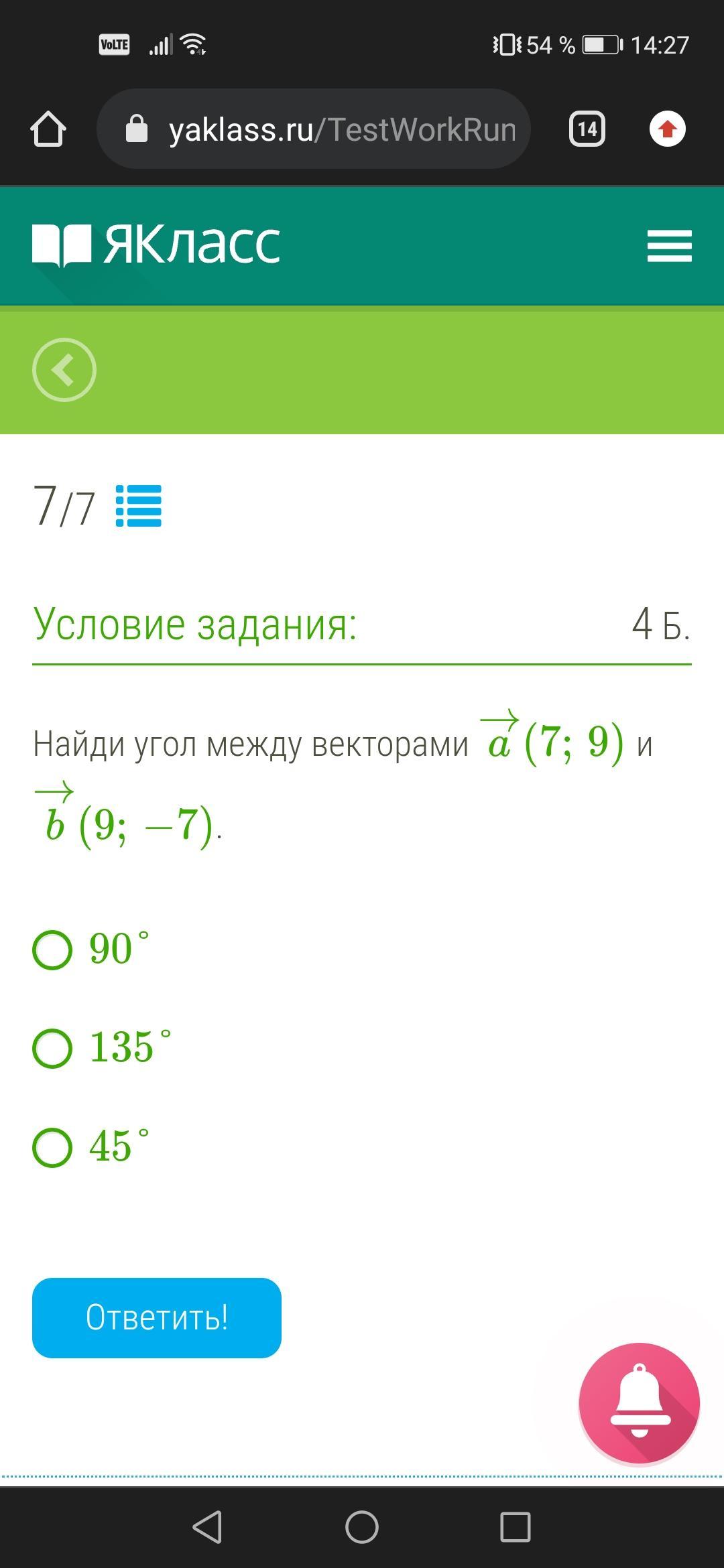Submit answer with the Ответить! button
The width and height of the screenshot is (724, 1568).
(x=157, y=1318)
